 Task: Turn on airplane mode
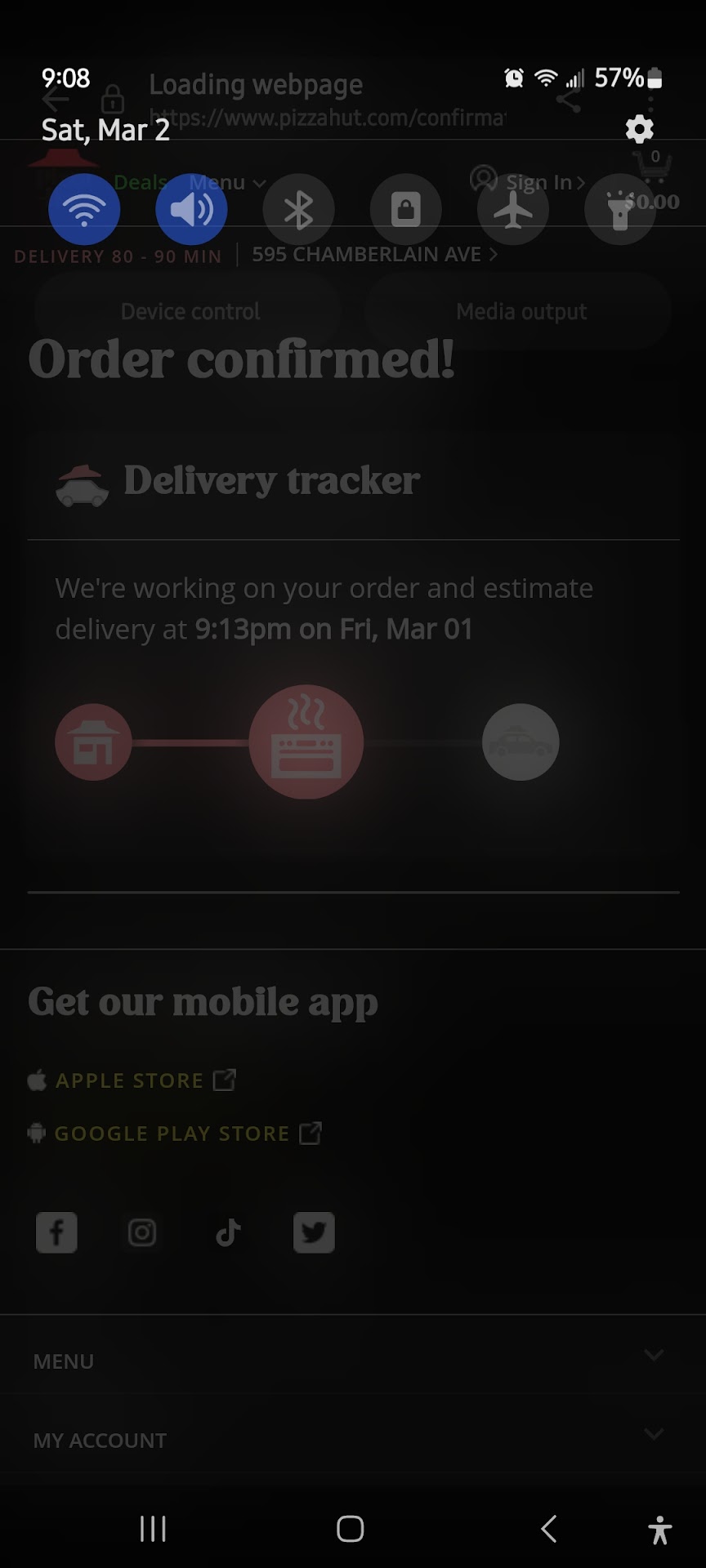512,210
